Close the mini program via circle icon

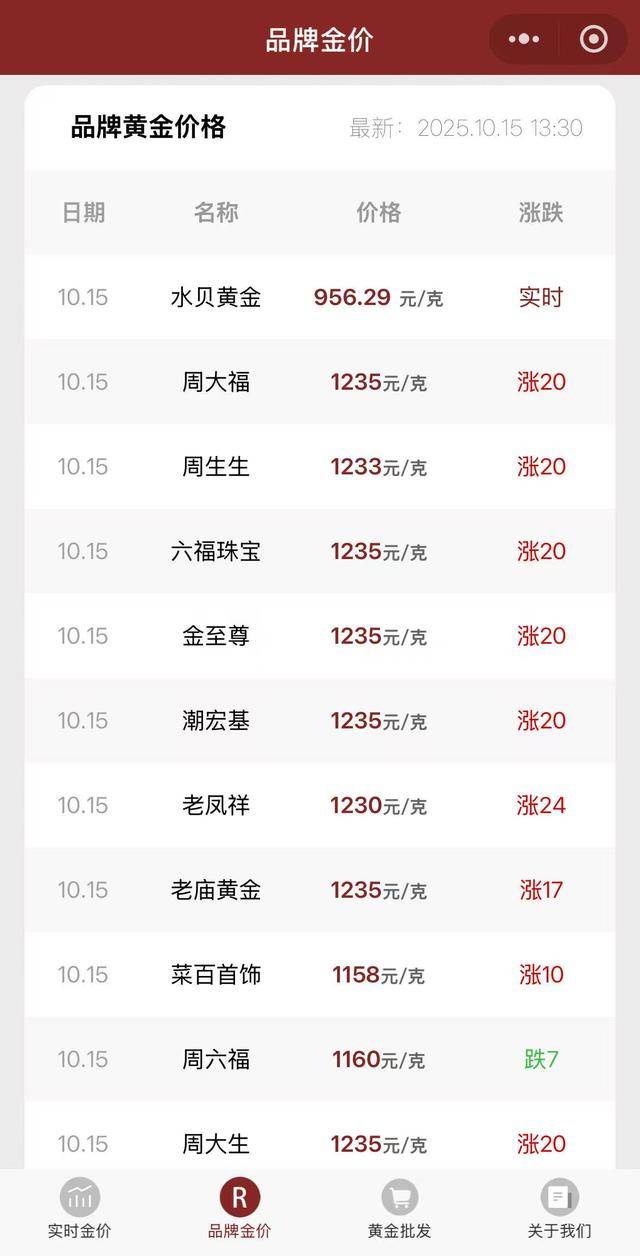(x=593, y=39)
